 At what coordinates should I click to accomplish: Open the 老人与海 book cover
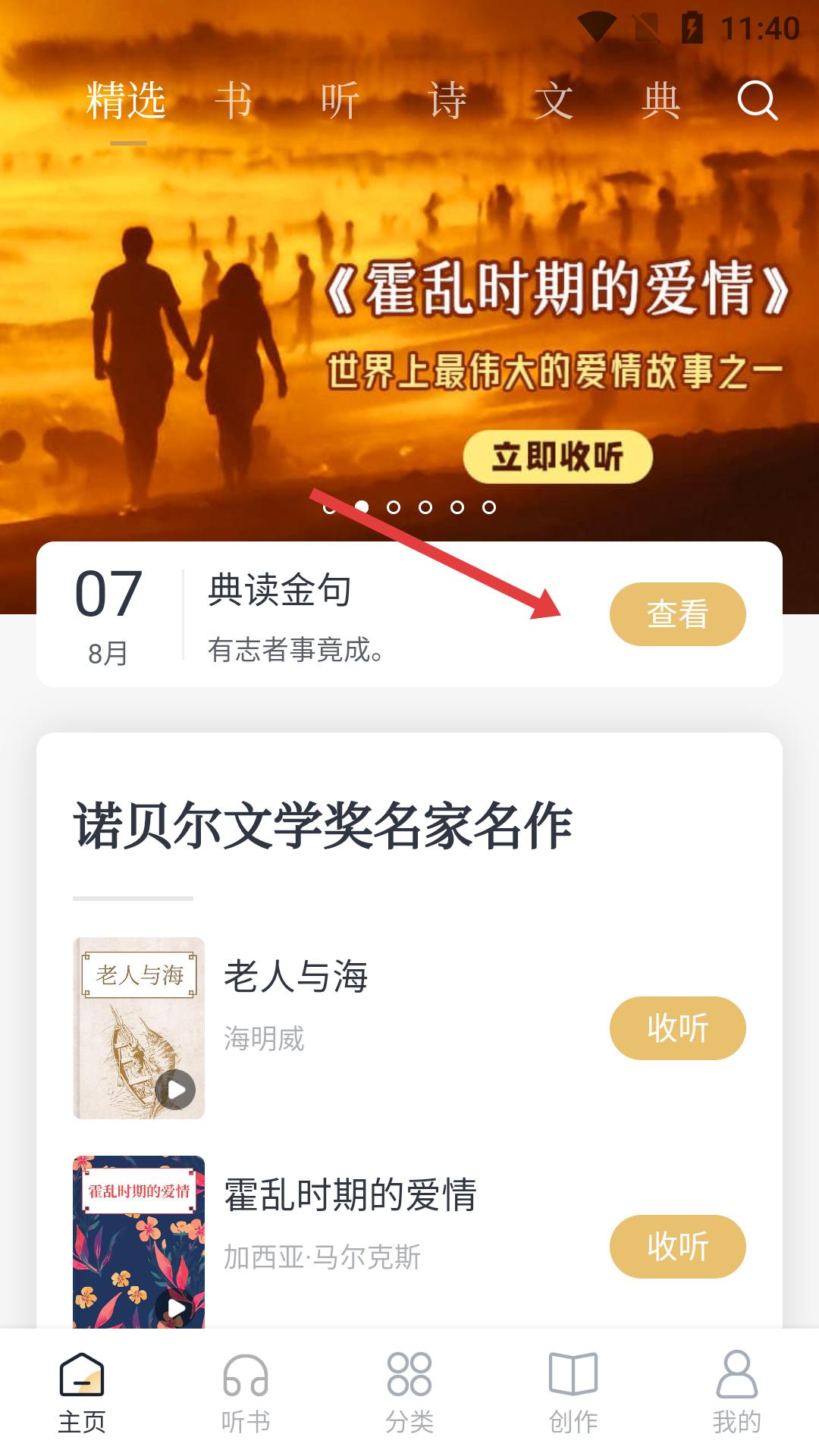[x=139, y=1028]
